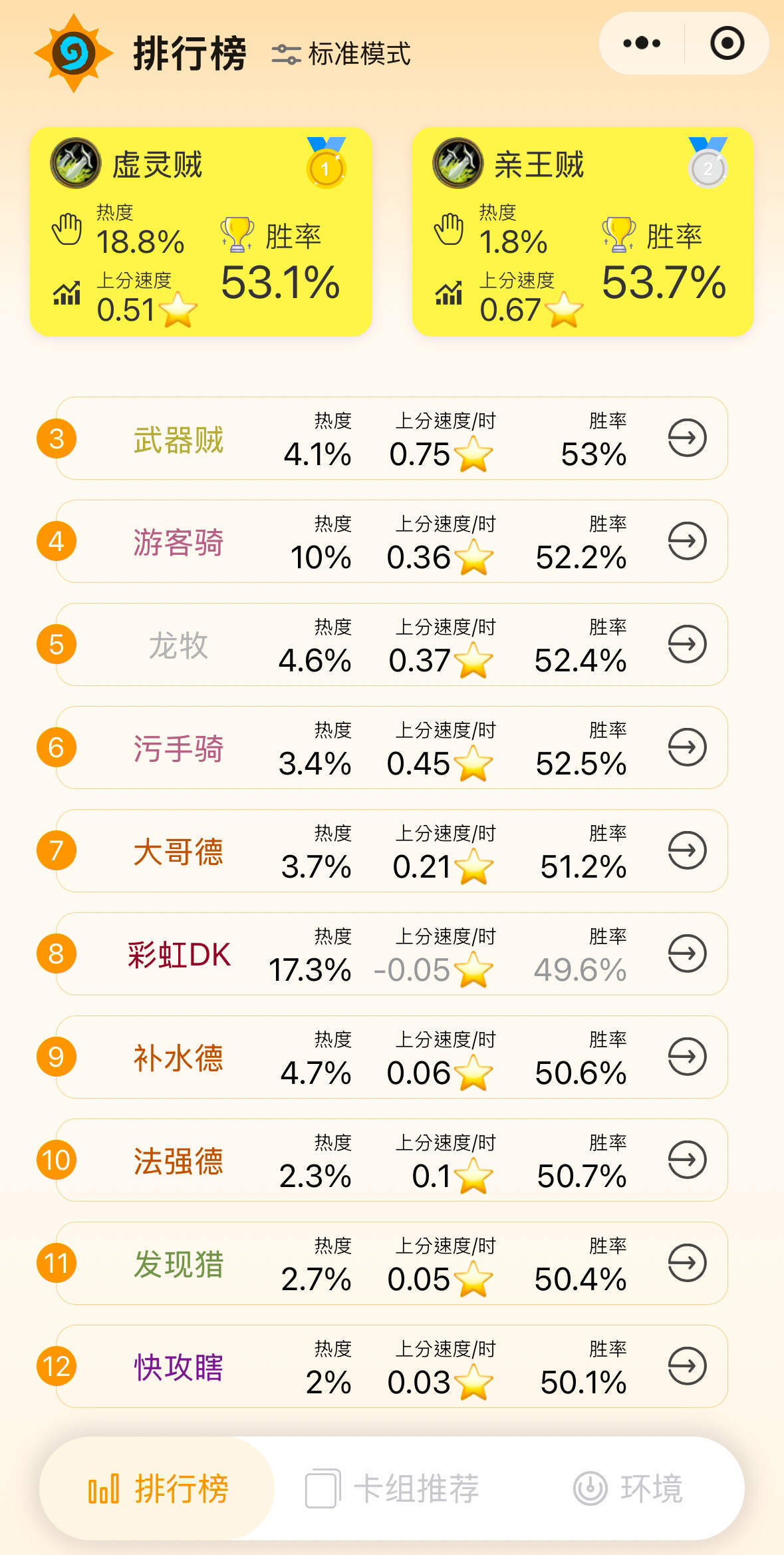
Task: Open 武器贼 deck details arrow
Action: click(687, 438)
